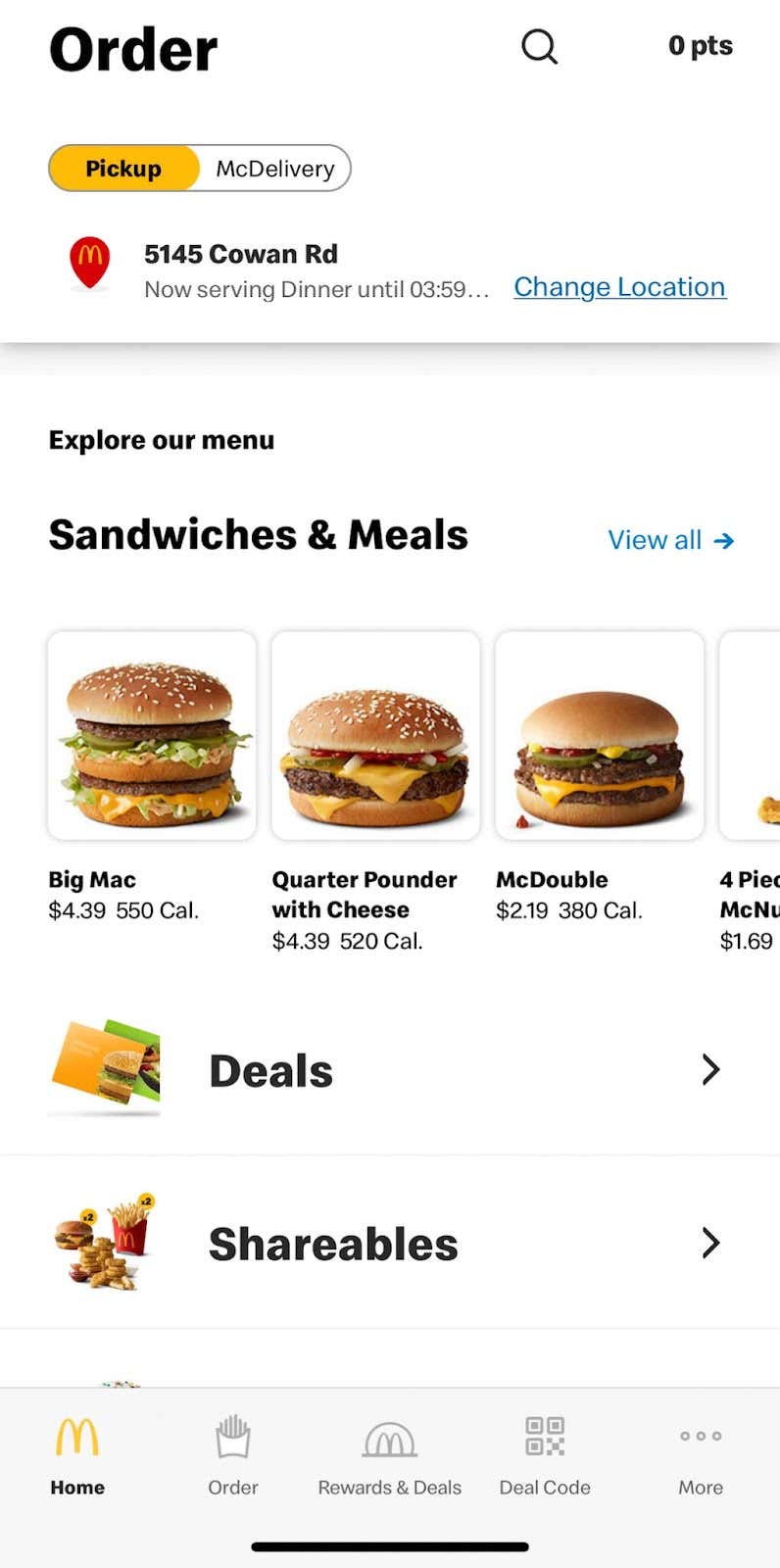Open the Rewards & Deals tab
This screenshot has width=780, height=1568.
pos(390,1456)
